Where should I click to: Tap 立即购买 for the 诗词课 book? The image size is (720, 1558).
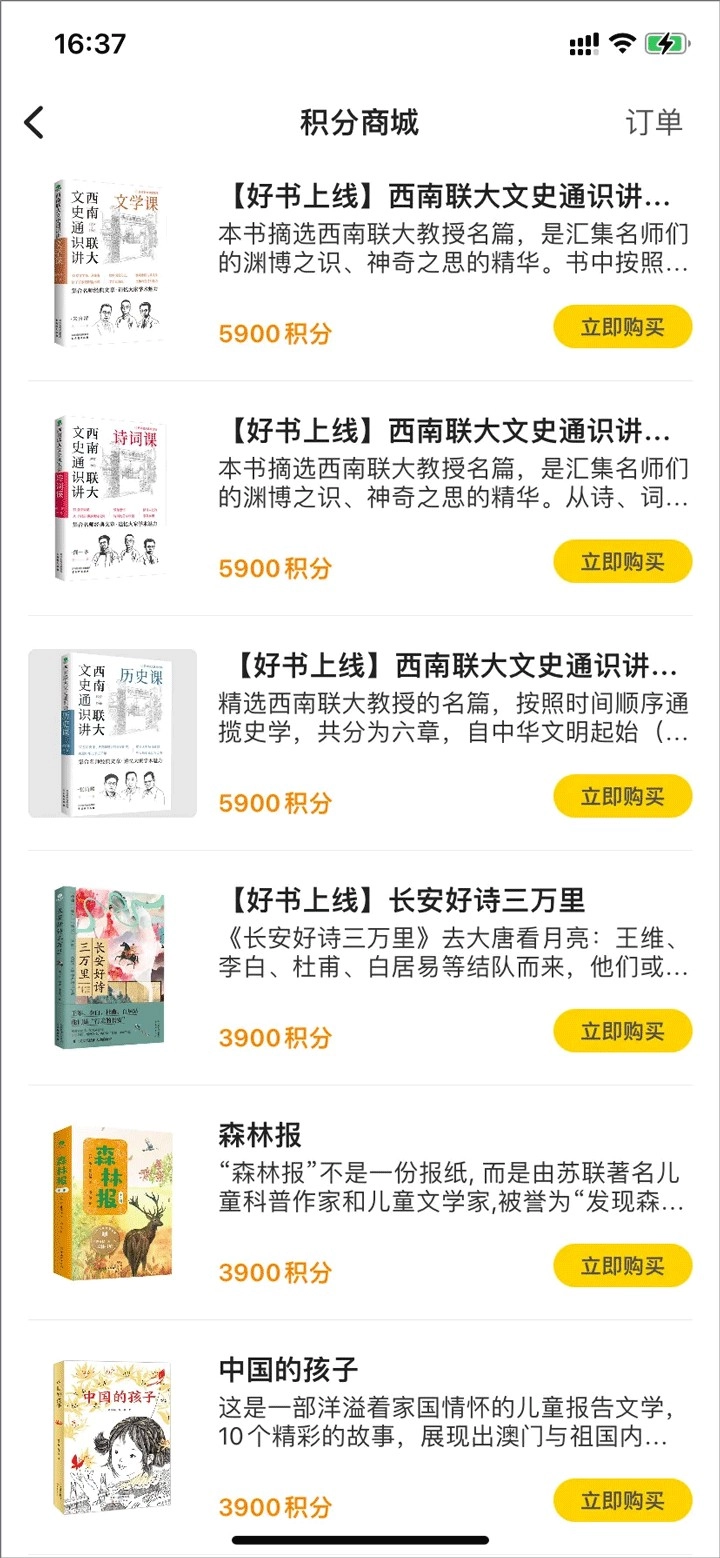pos(622,561)
